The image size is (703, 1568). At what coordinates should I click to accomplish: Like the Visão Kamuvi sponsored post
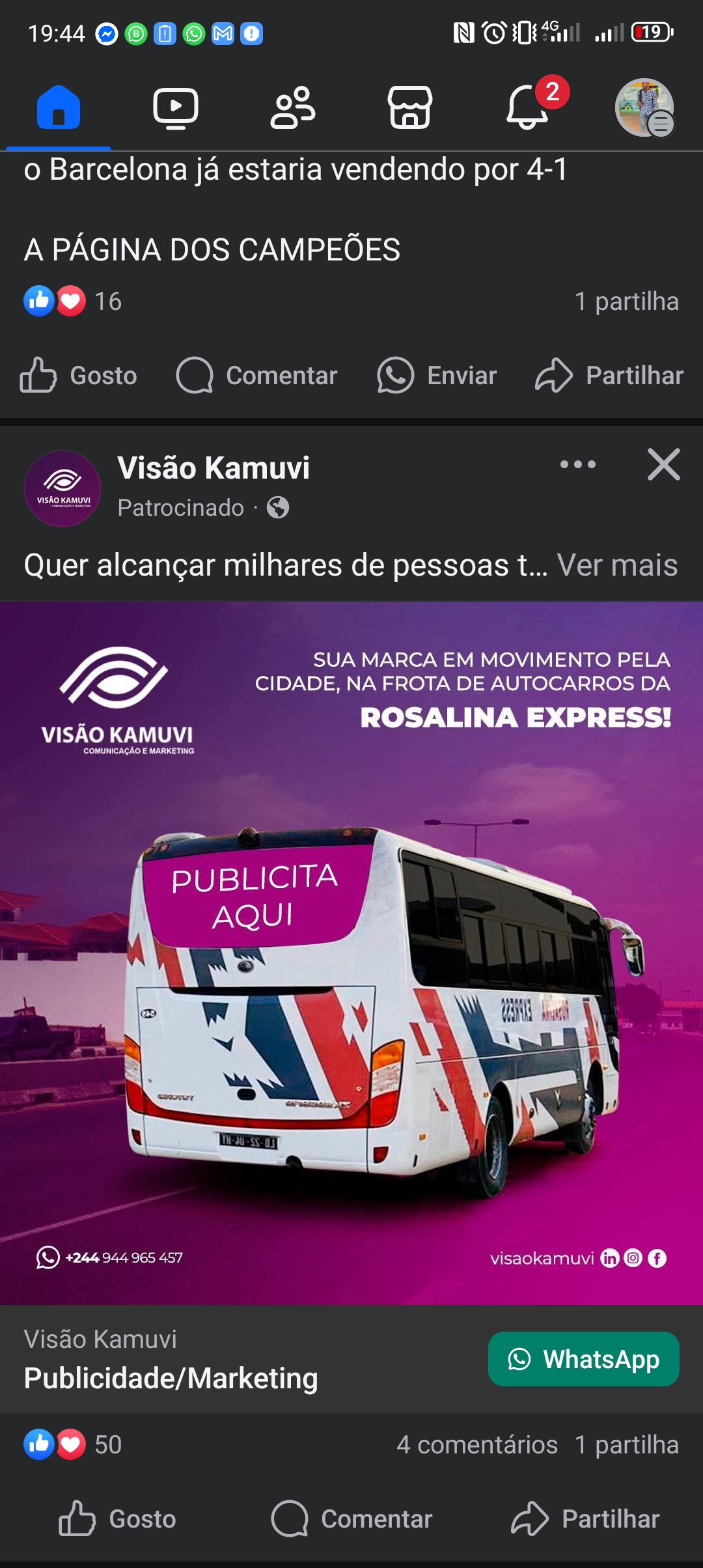[117, 1519]
